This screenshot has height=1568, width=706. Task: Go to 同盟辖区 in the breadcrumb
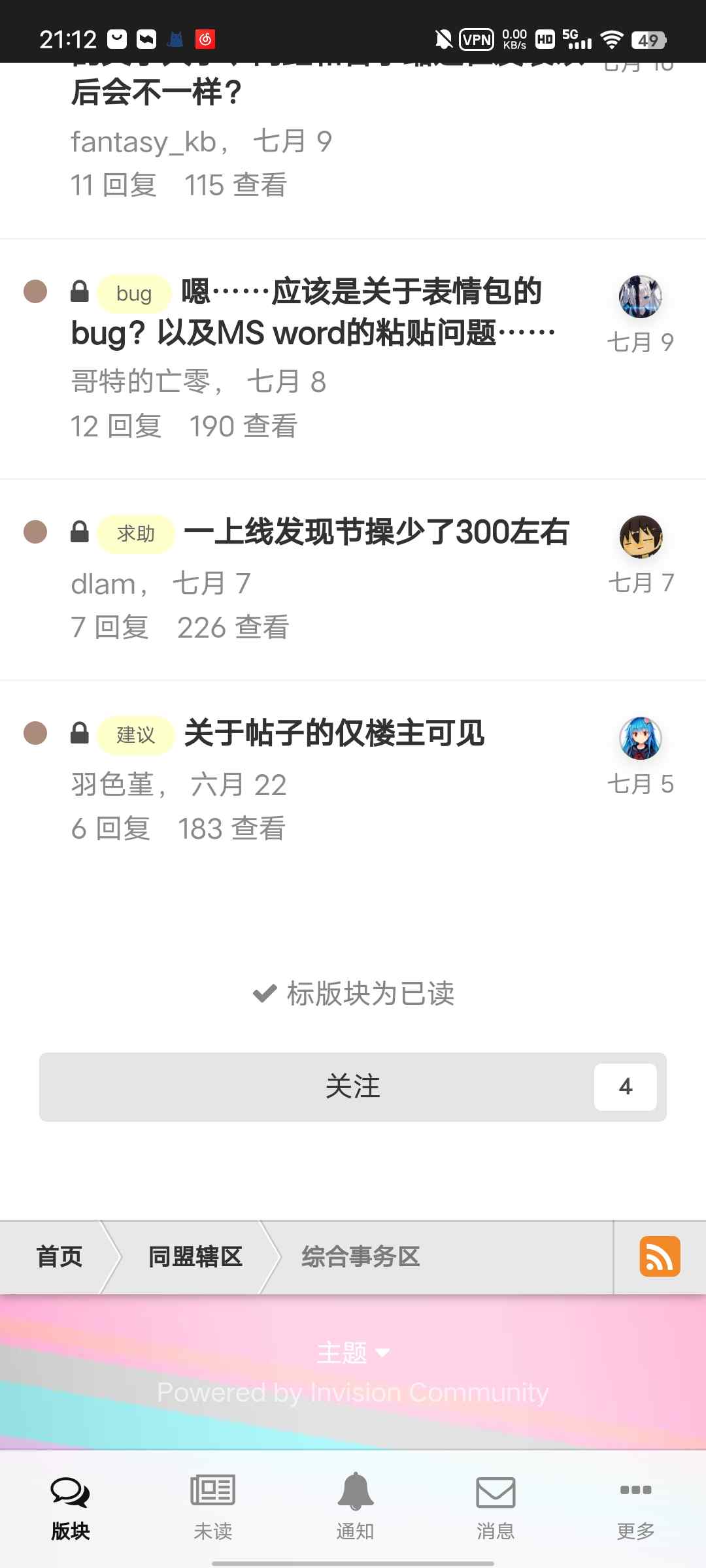coord(195,1256)
